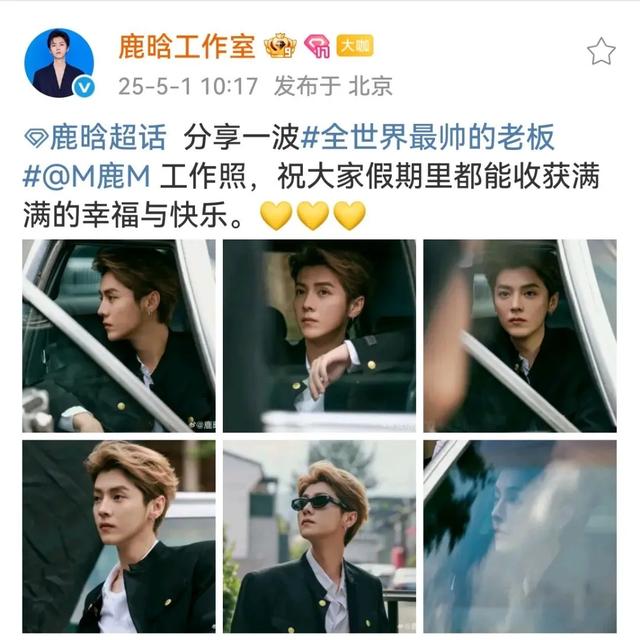Tap the 鹿晗工作室 username

(x=187, y=47)
